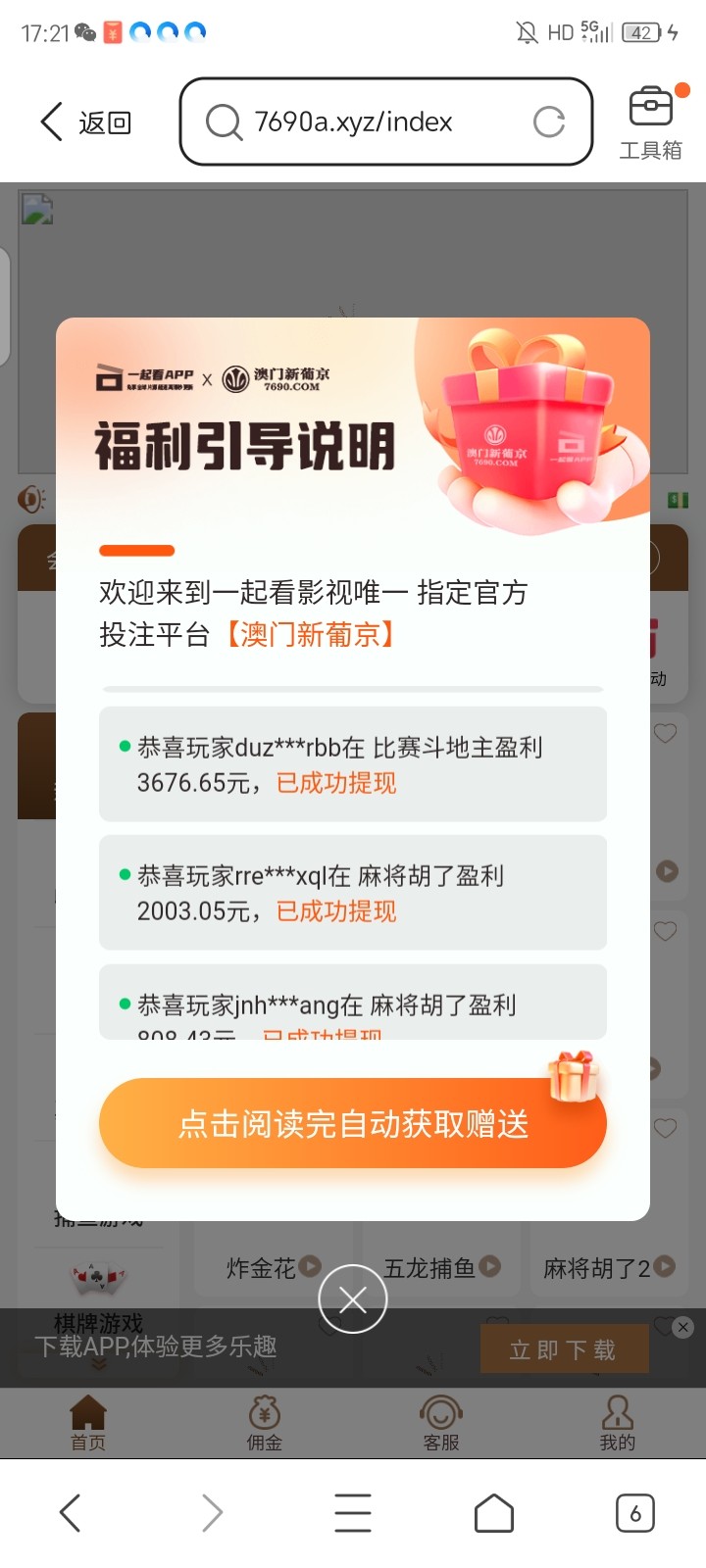Viewport: 706px width, 1568px height.
Task: Switch to the 首页 tab
Action: click(88, 1423)
